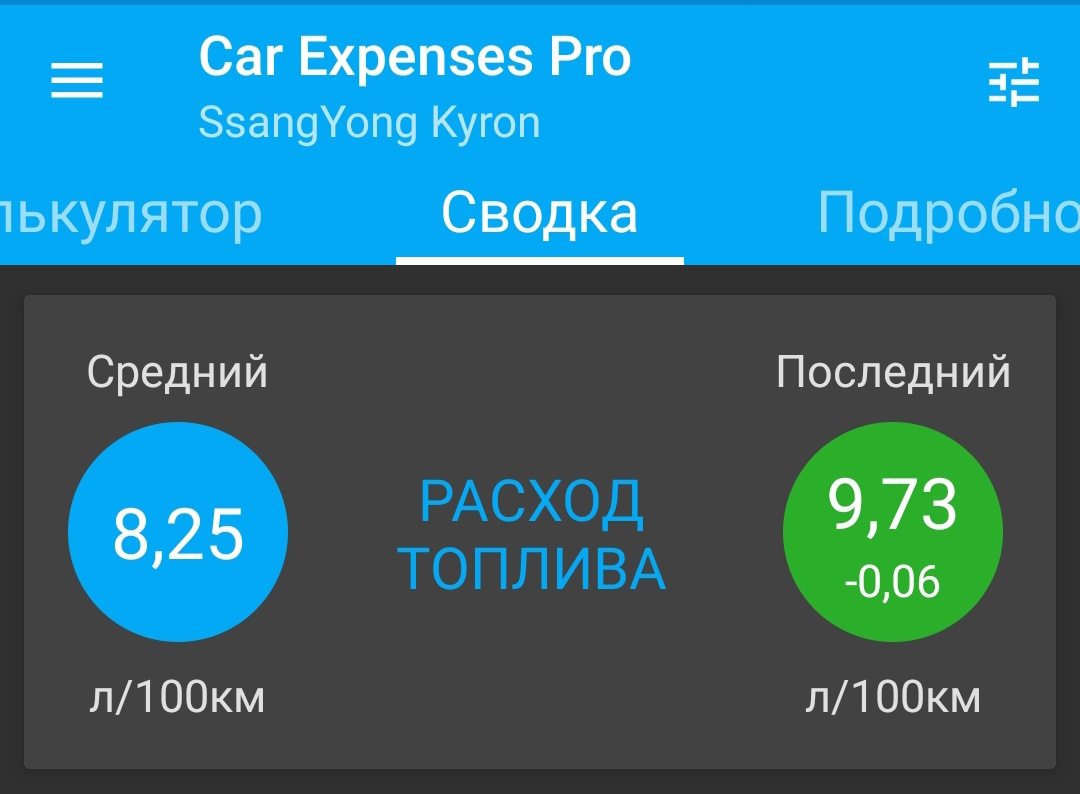Image resolution: width=1080 pixels, height=794 pixels.
Task: Open the hamburger drawer menu
Action: pyautogui.click(x=77, y=81)
